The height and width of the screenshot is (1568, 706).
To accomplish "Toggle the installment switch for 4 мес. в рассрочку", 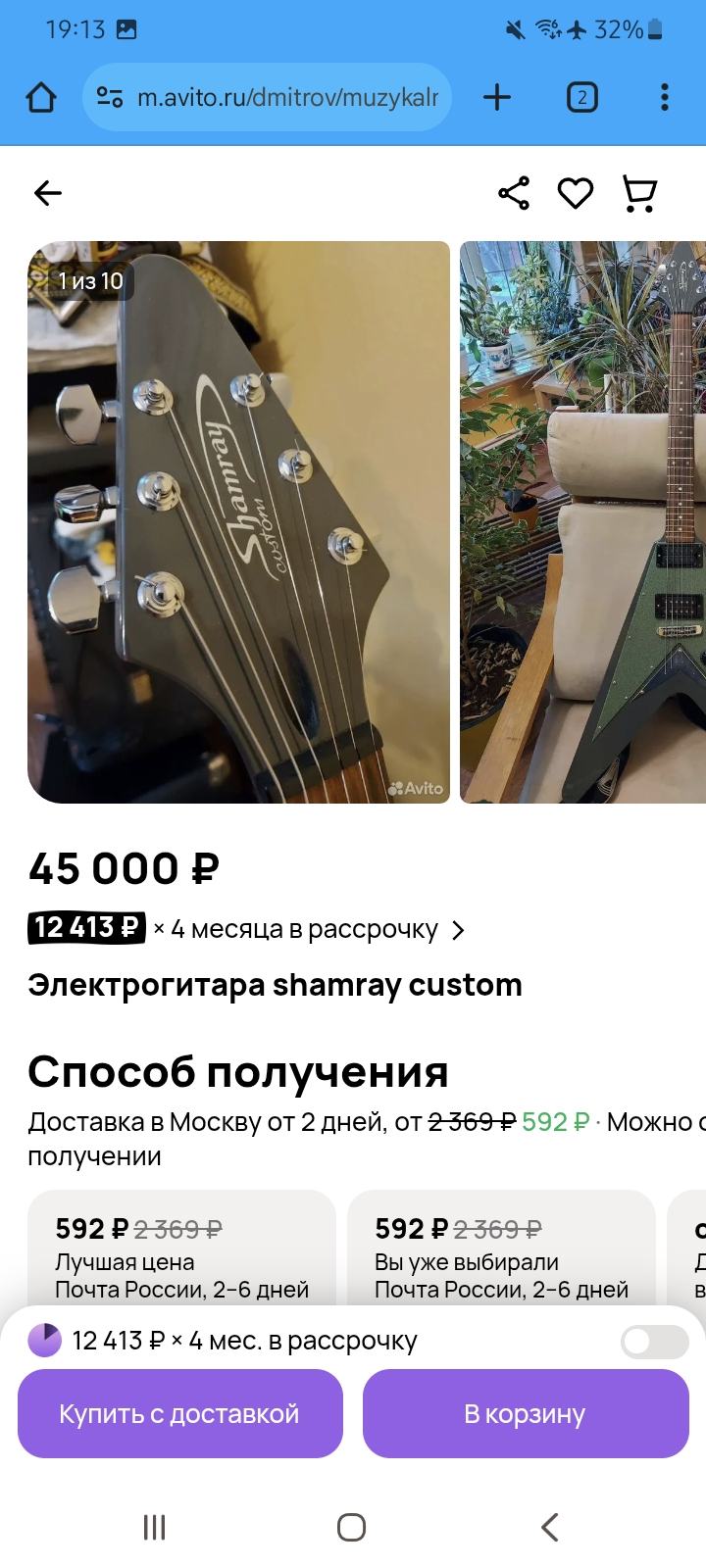I will (654, 1341).
